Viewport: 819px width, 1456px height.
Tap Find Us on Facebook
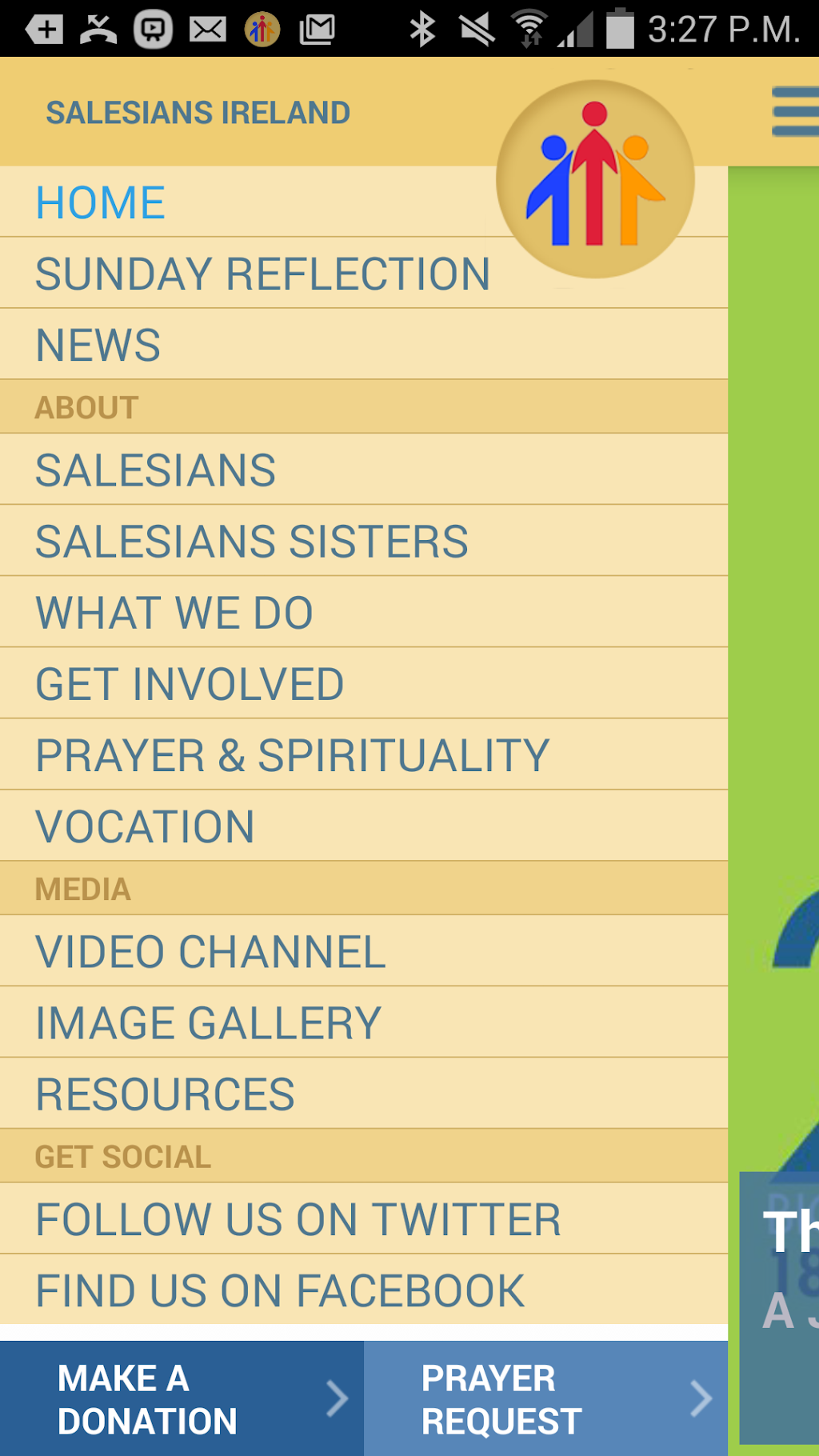[280, 1290]
